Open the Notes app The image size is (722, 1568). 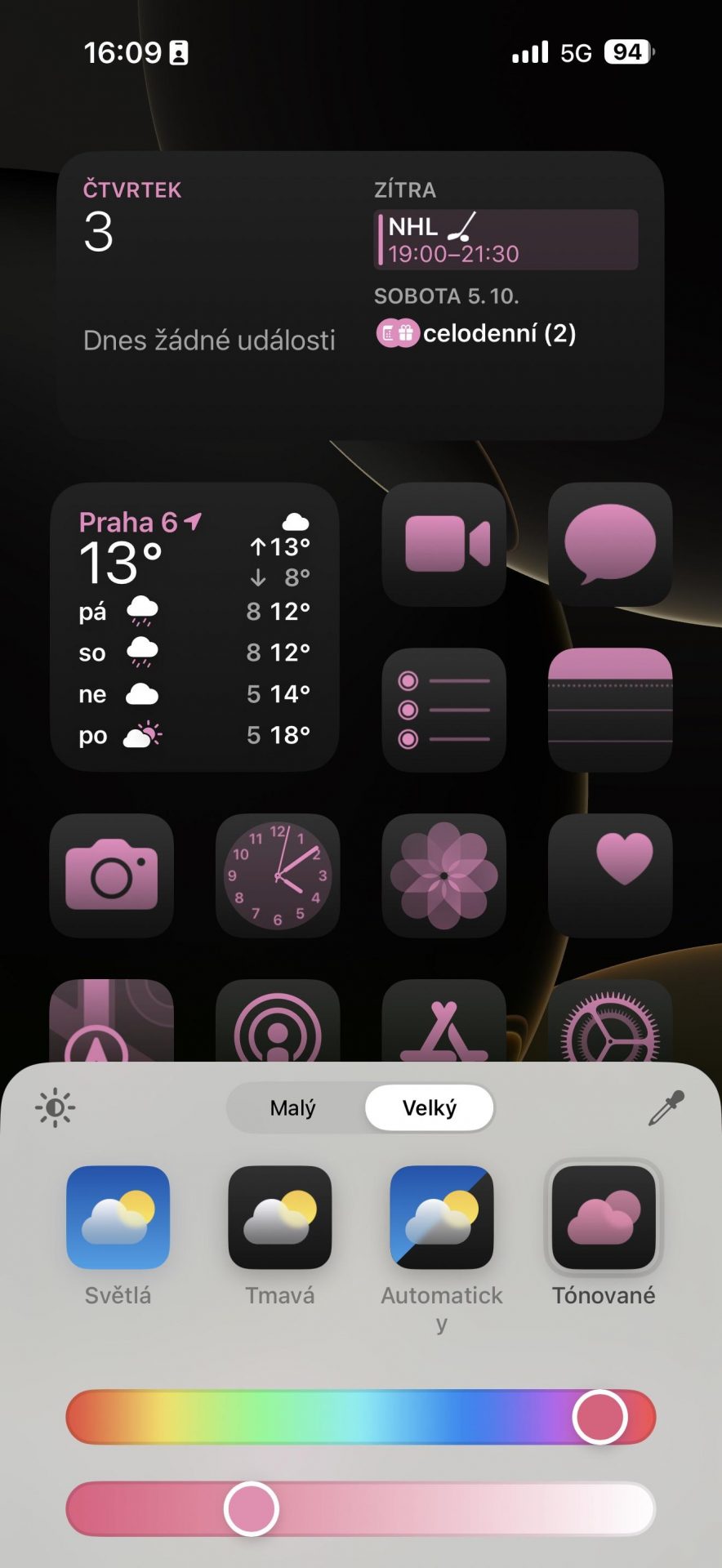610,710
